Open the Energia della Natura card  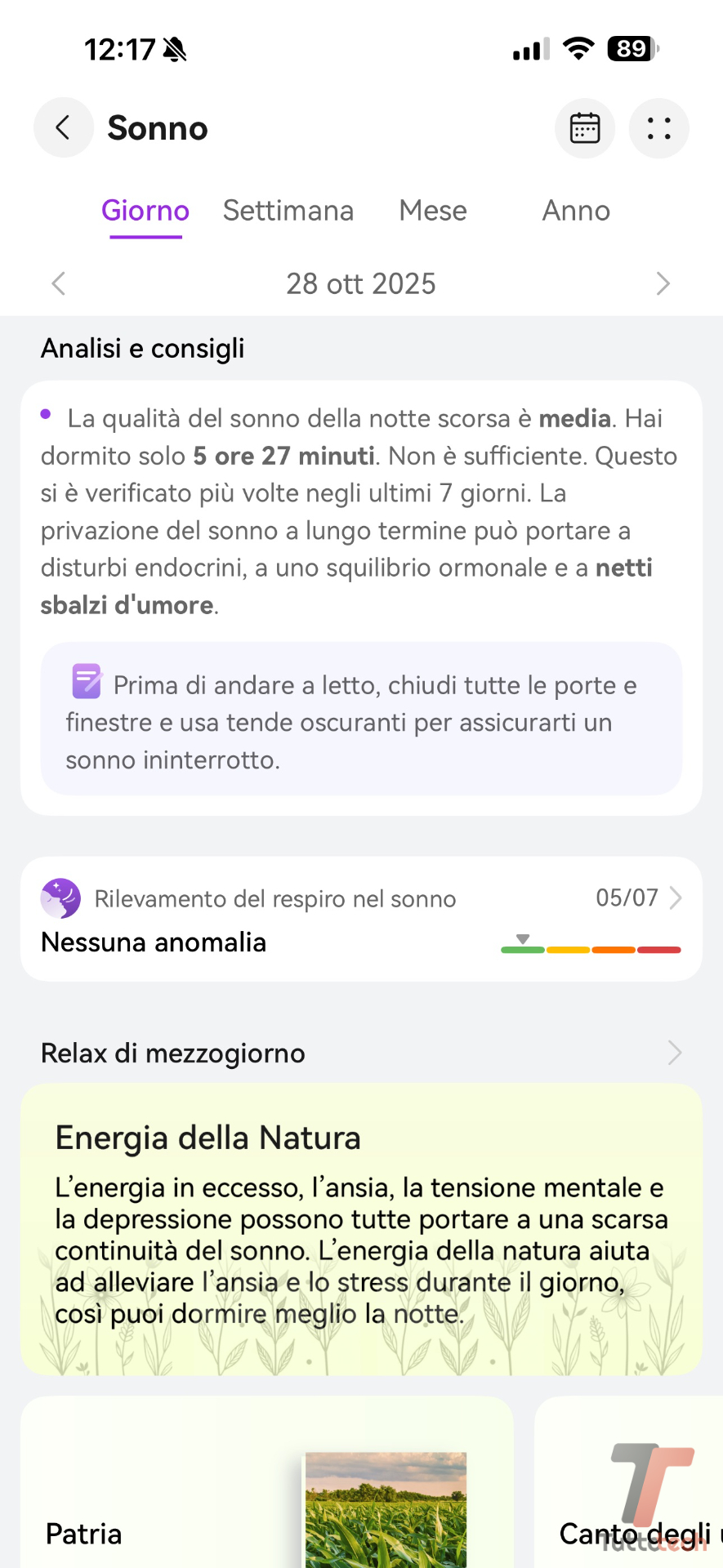361,1229
